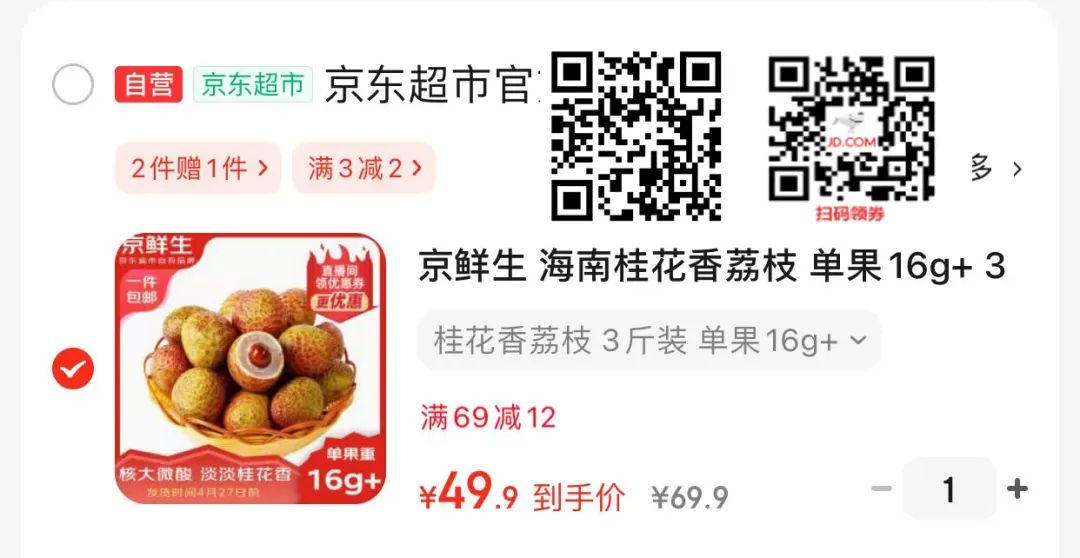Decrease lychee quantity with minus
The image size is (1080, 558).
click(881, 489)
